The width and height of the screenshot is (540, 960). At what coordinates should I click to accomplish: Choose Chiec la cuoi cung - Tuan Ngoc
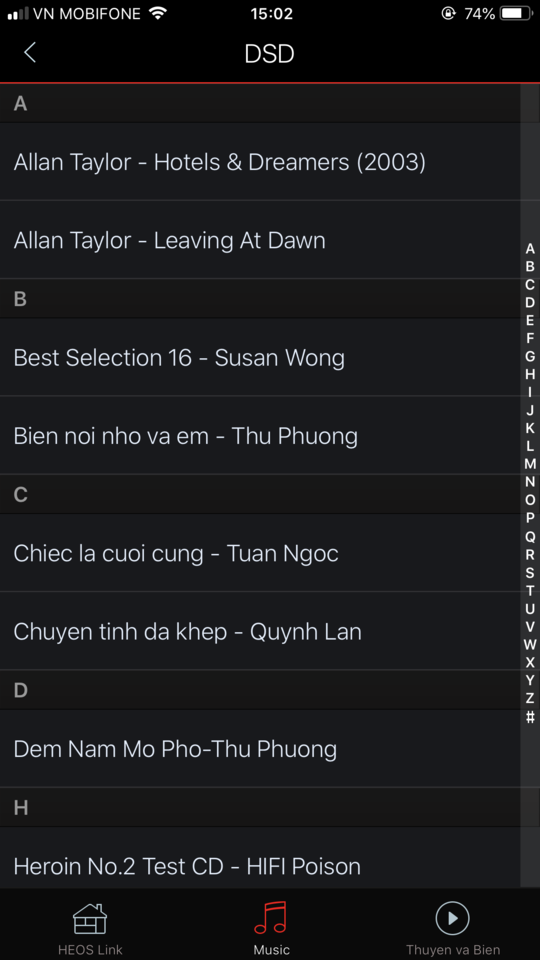[x=260, y=553]
